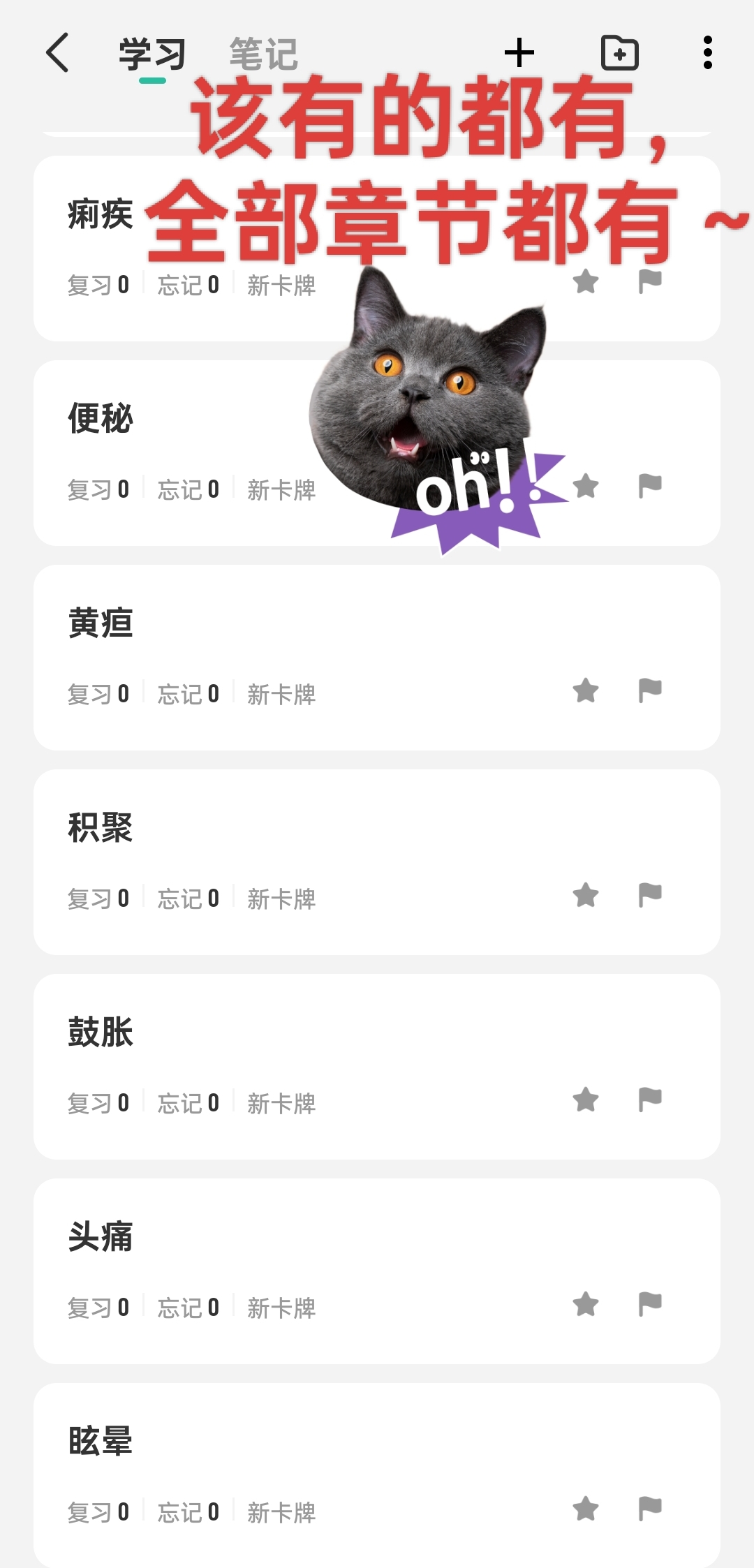Open the 积聚 deck card
Viewport: 754px width, 1568px height.
(377, 862)
